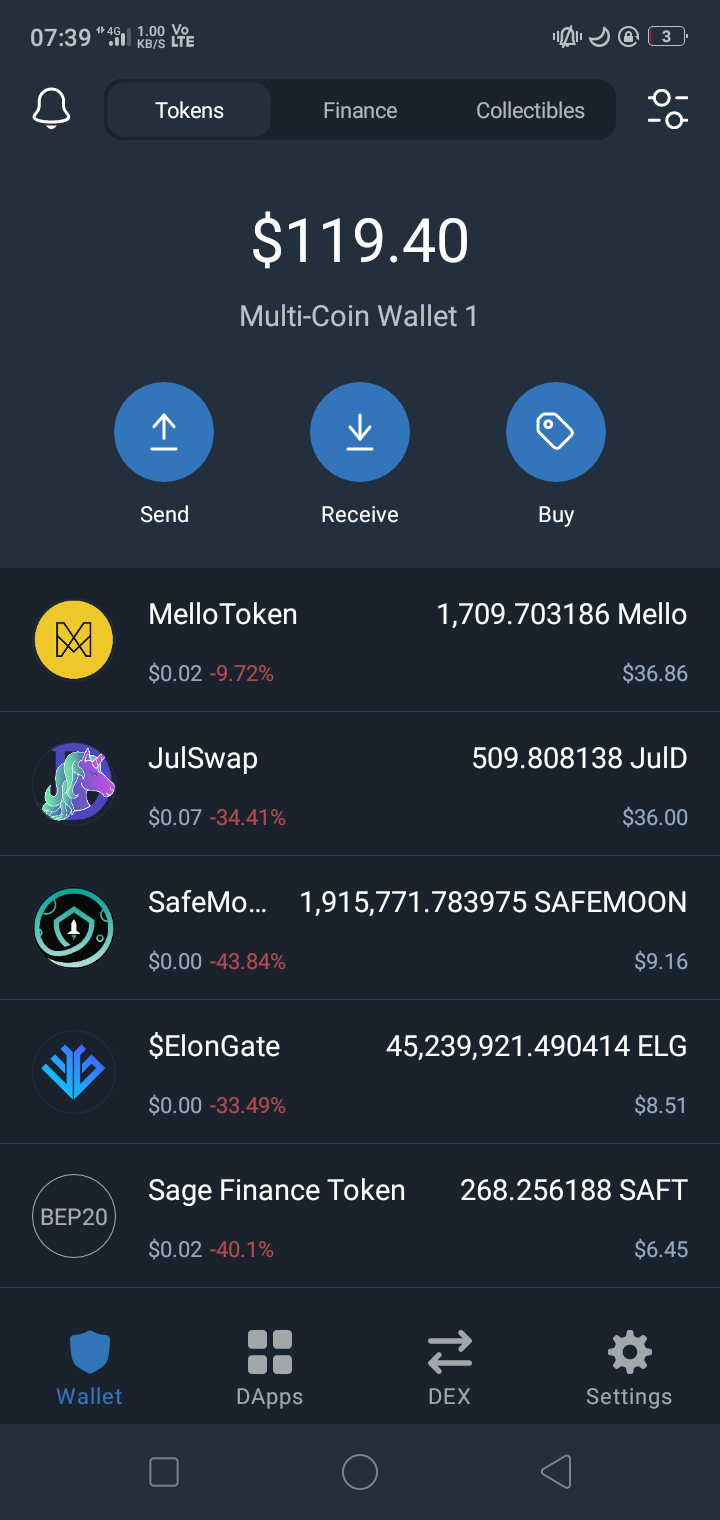Select the Wallet tab
Viewport: 720px width, 1520px height.
click(x=90, y=1366)
